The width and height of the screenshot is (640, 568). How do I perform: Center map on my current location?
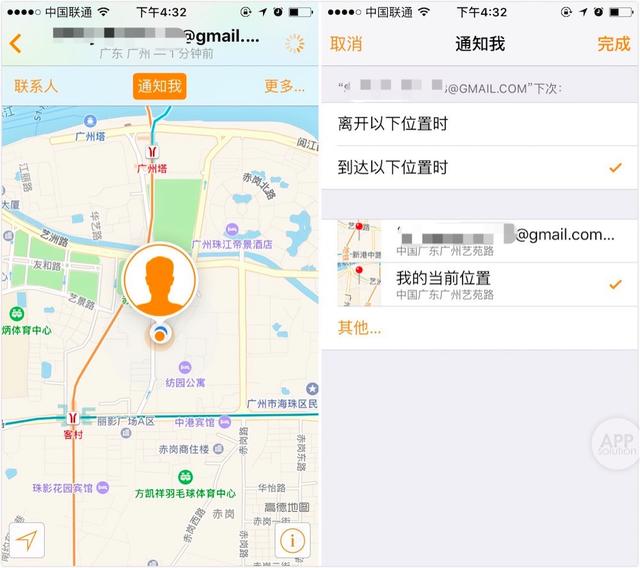(27, 541)
